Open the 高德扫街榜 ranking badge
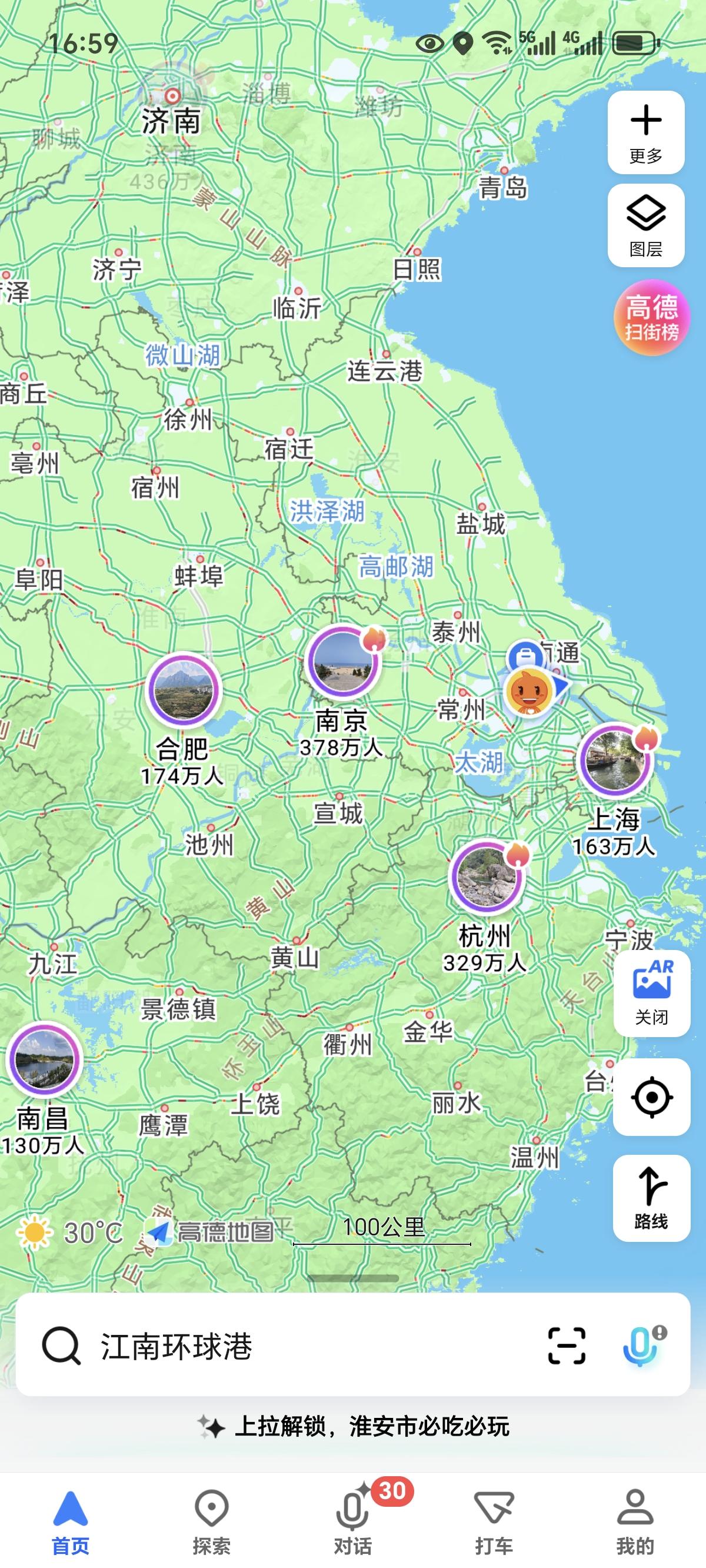 coord(651,317)
